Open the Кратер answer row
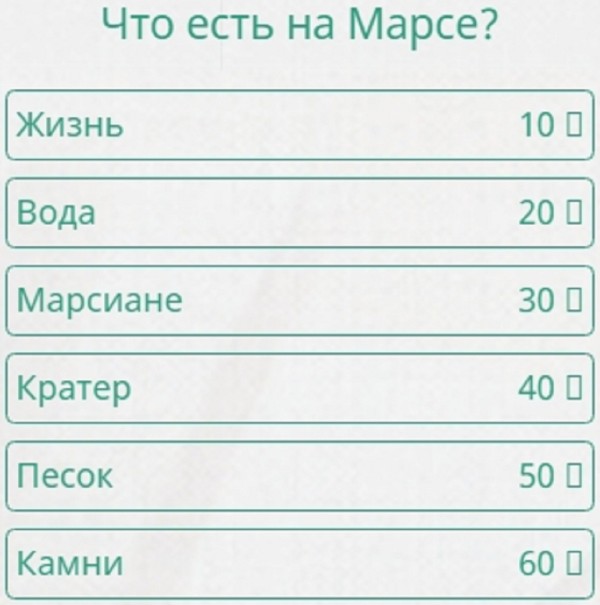The width and height of the screenshot is (600, 605). [x=300, y=388]
